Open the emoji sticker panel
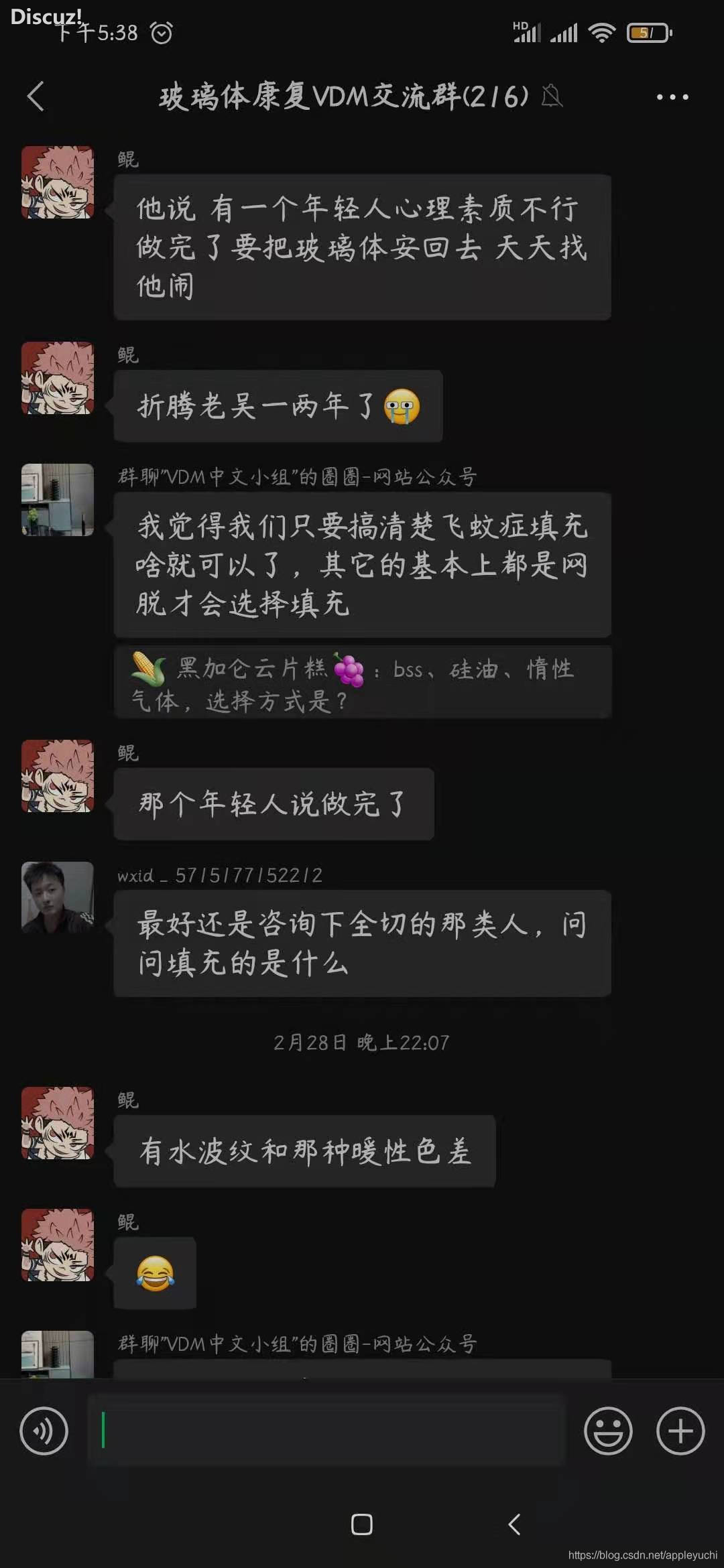The width and height of the screenshot is (724, 1568). (x=608, y=1431)
